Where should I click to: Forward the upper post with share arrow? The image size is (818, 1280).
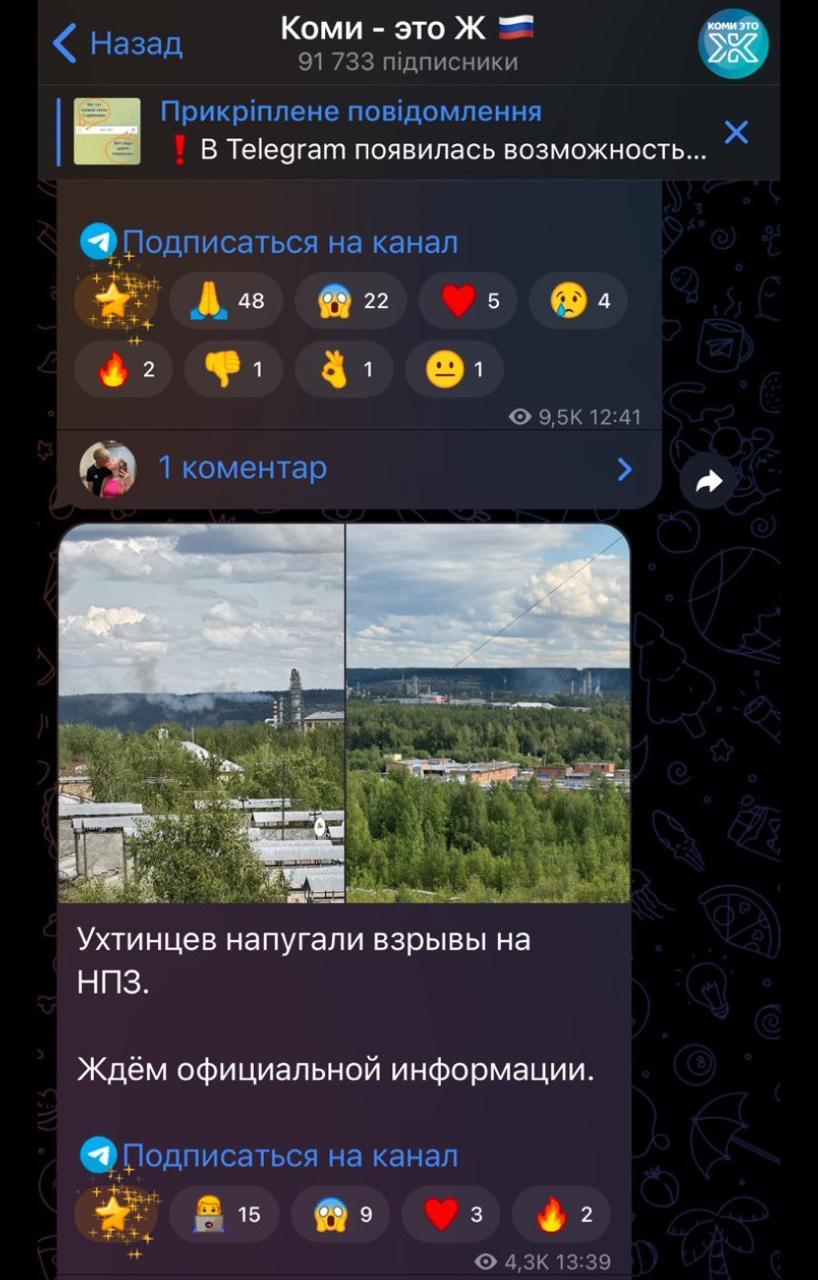708,483
